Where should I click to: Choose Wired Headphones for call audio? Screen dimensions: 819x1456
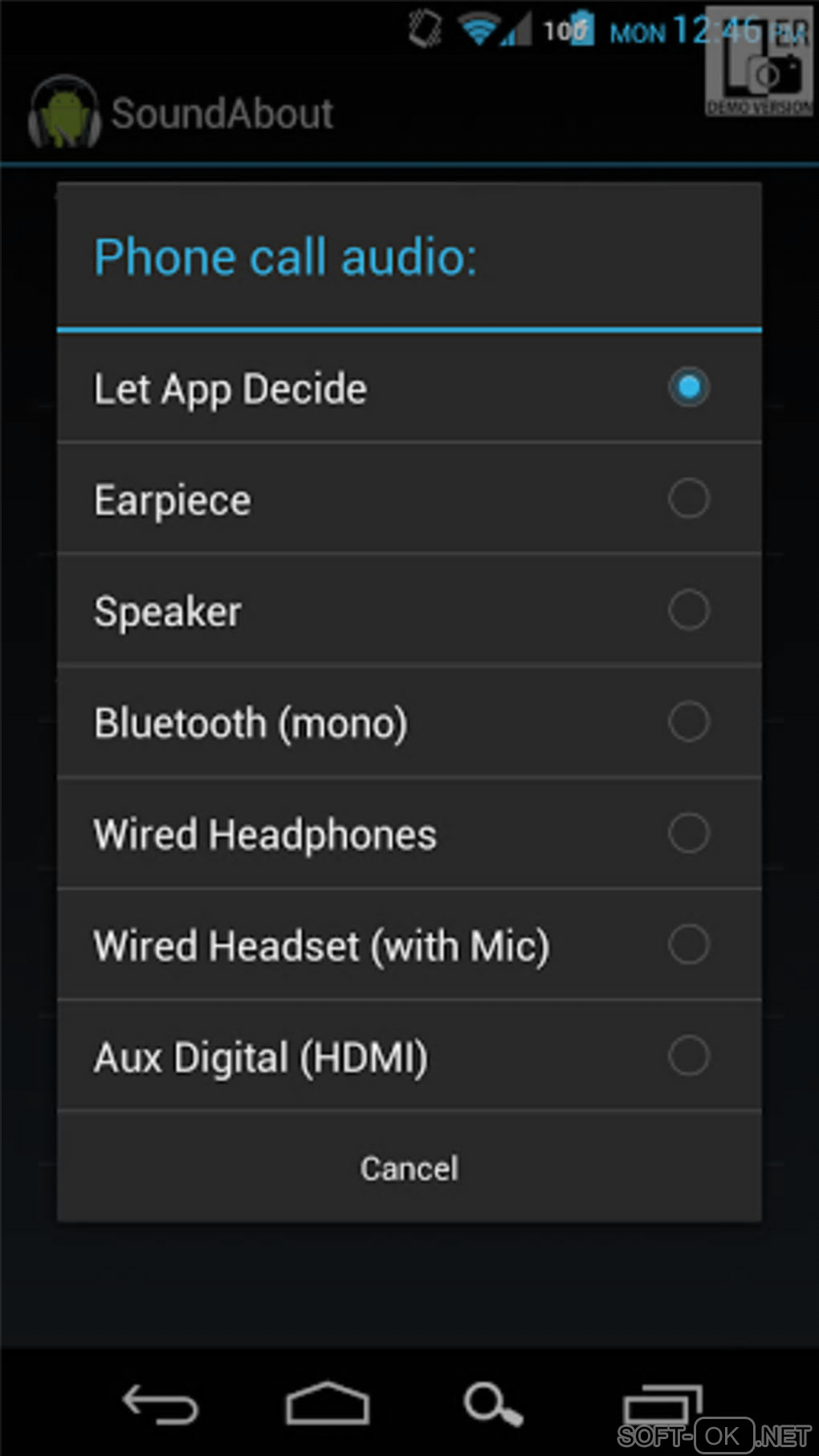(x=409, y=833)
